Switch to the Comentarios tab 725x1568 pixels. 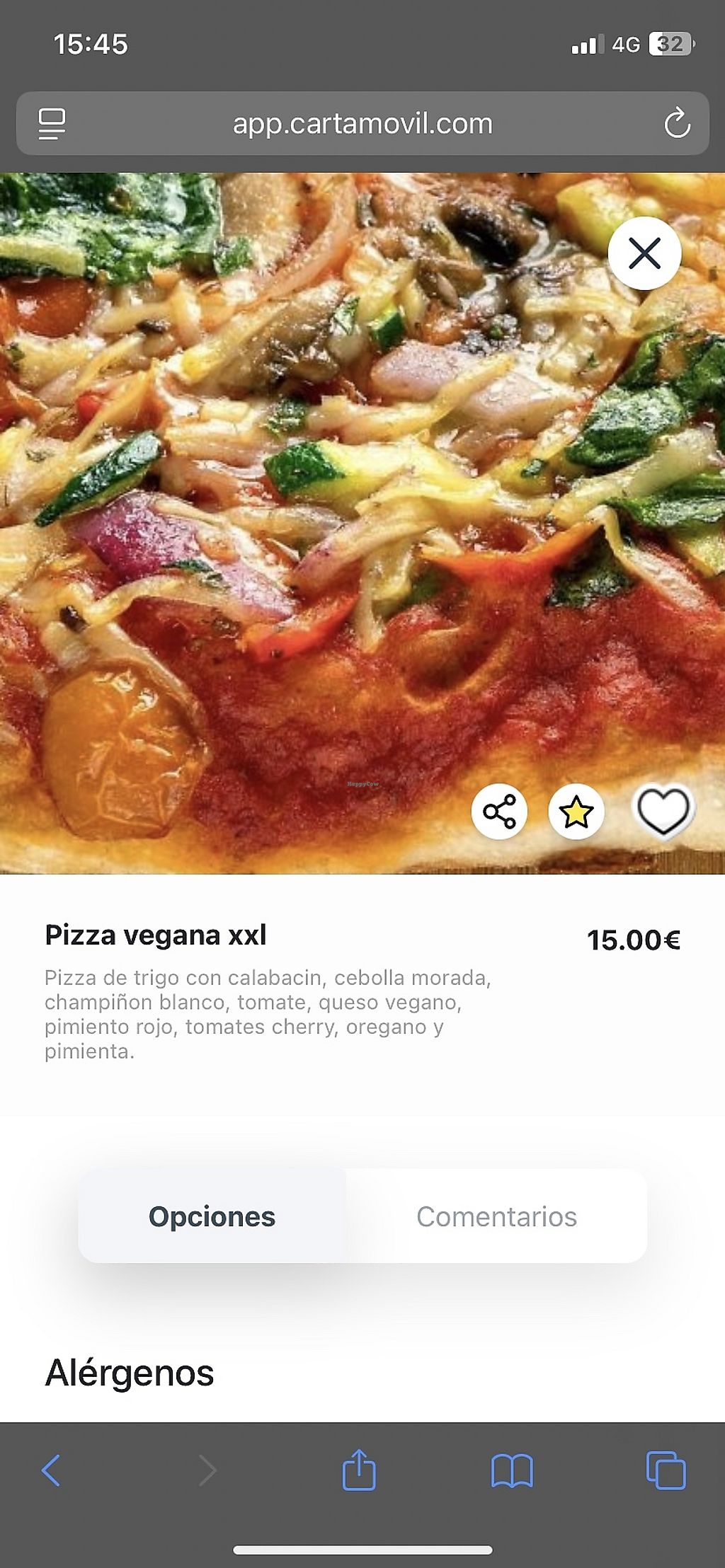click(496, 1216)
